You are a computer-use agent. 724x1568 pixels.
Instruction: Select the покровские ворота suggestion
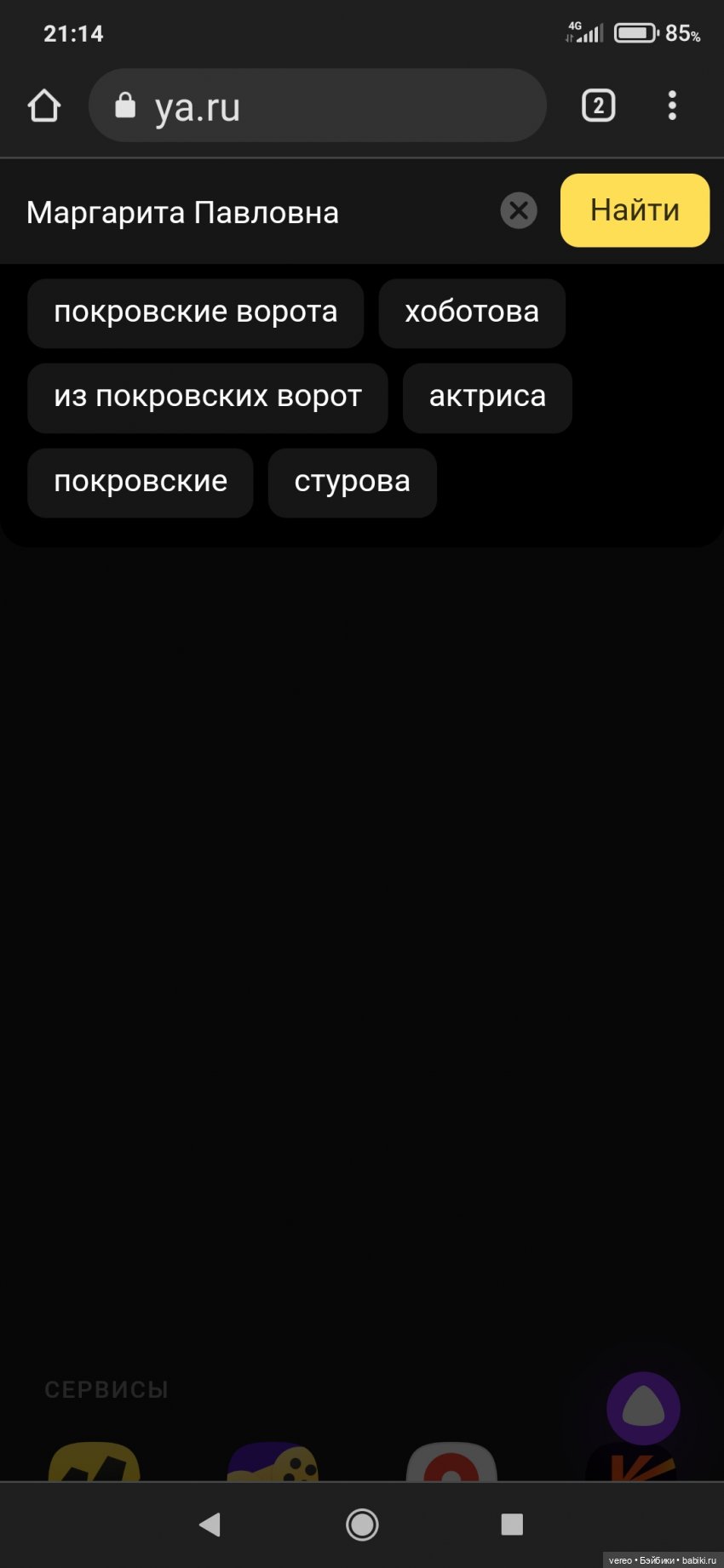[195, 312]
